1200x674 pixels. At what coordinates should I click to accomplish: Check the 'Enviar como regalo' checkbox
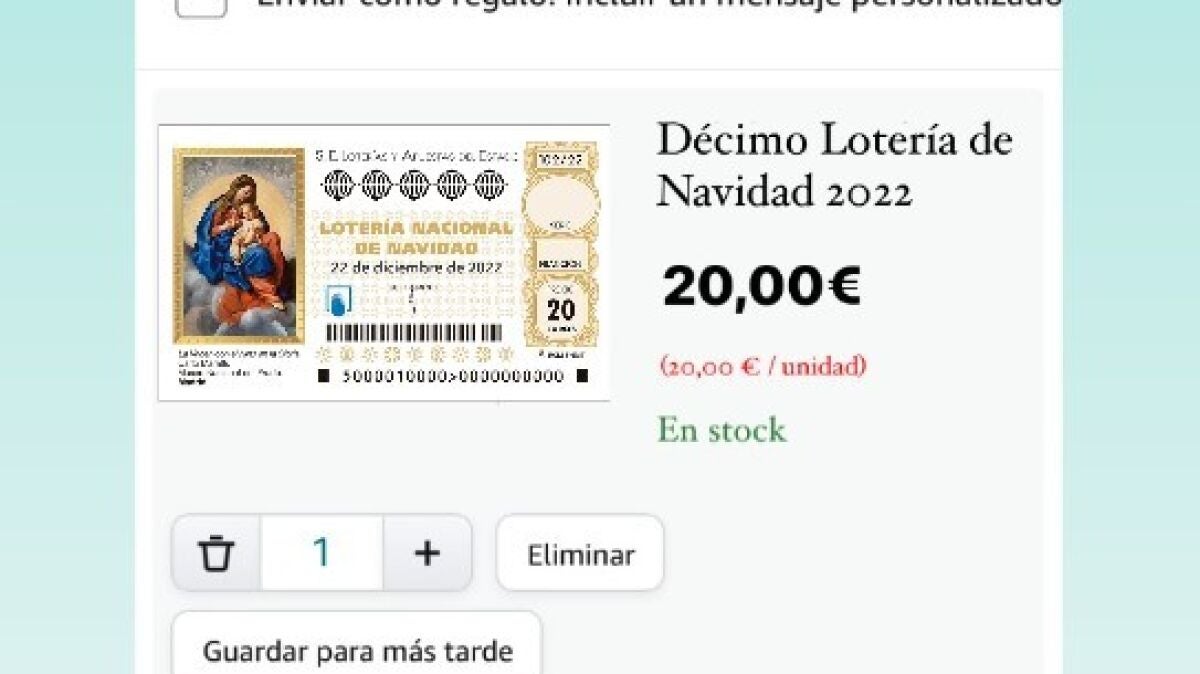pos(200,5)
